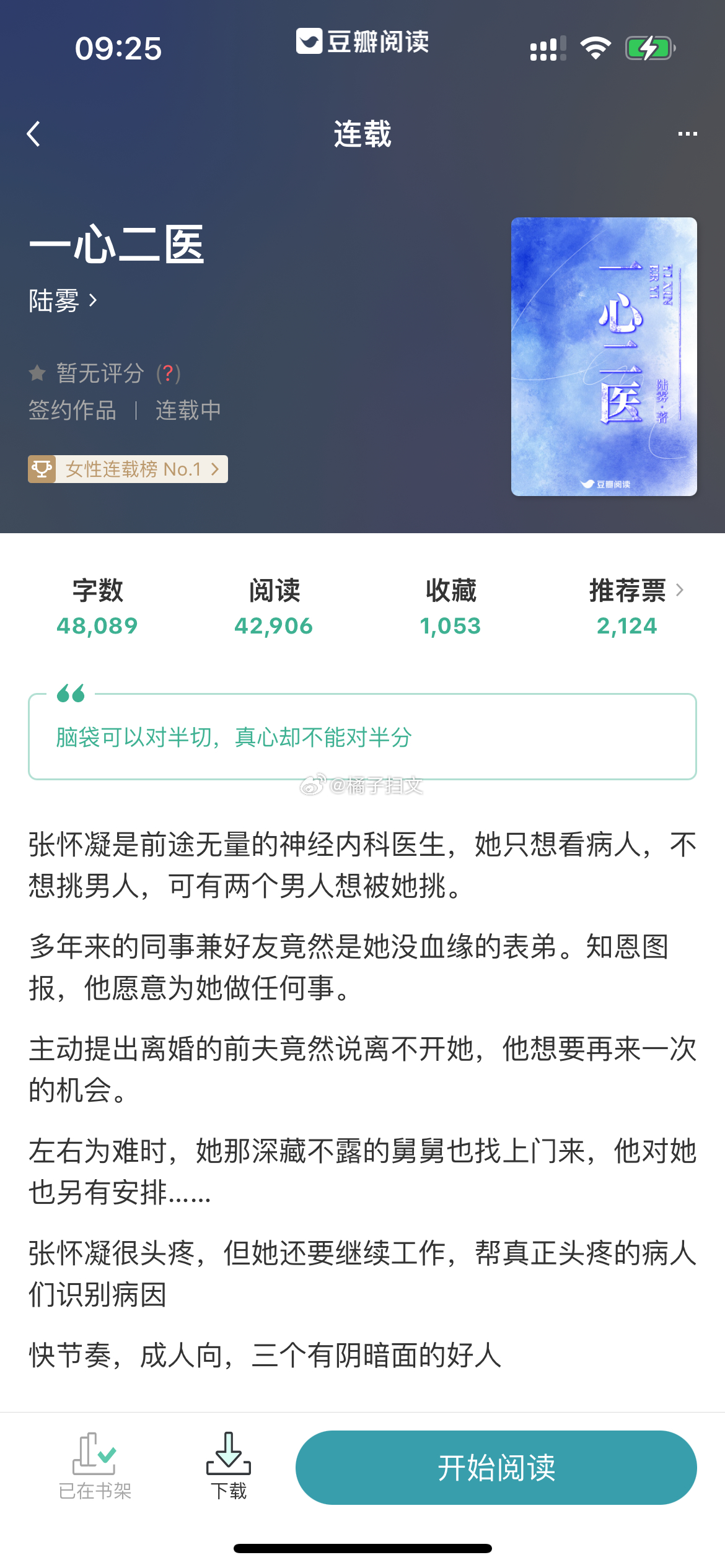Open the three-dot overflow menu
The image size is (725, 1568).
(687, 134)
